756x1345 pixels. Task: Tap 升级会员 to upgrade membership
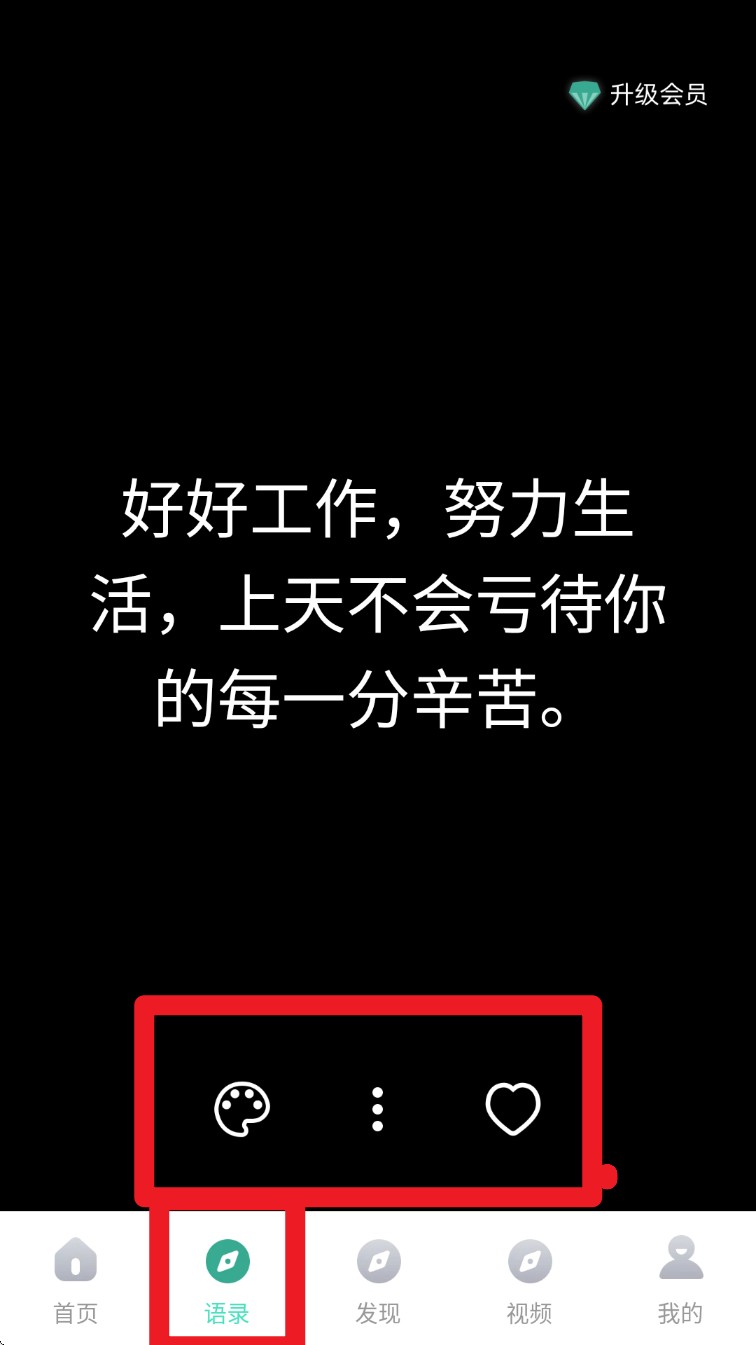pos(639,95)
